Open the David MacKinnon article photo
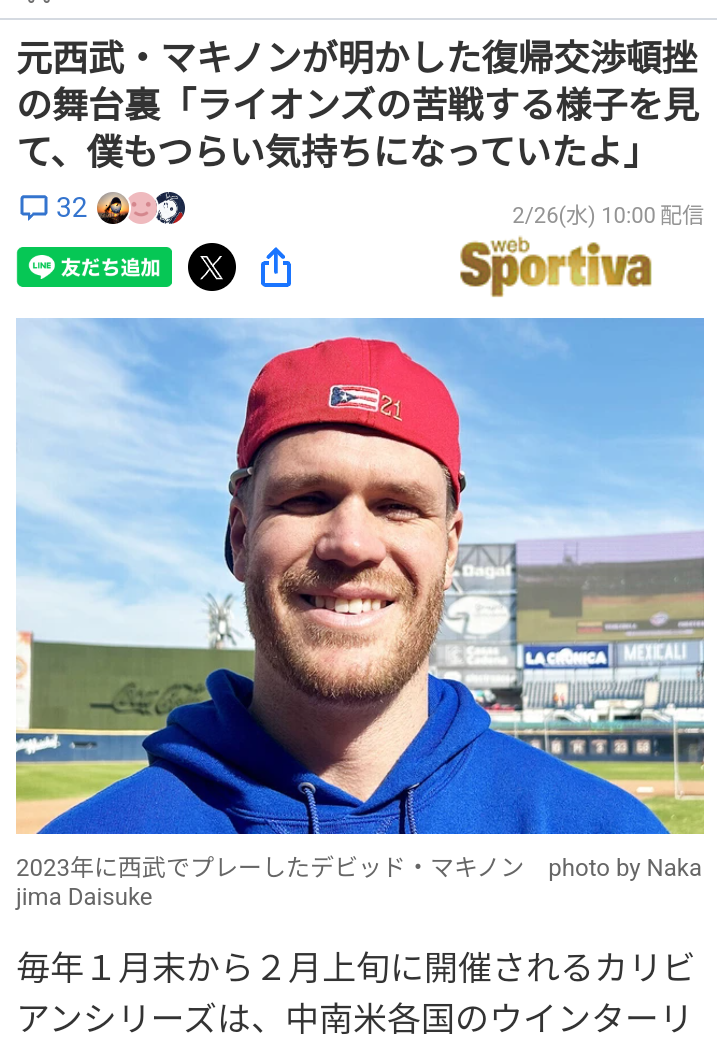 (x=359, y=575)
